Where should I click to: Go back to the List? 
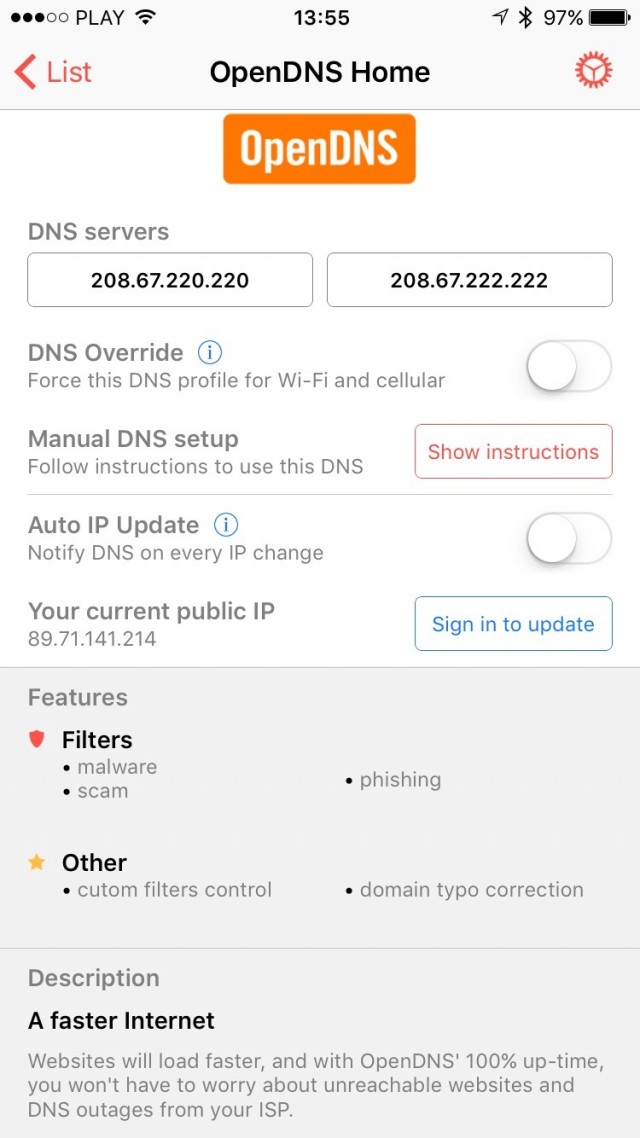pos(55,72)
